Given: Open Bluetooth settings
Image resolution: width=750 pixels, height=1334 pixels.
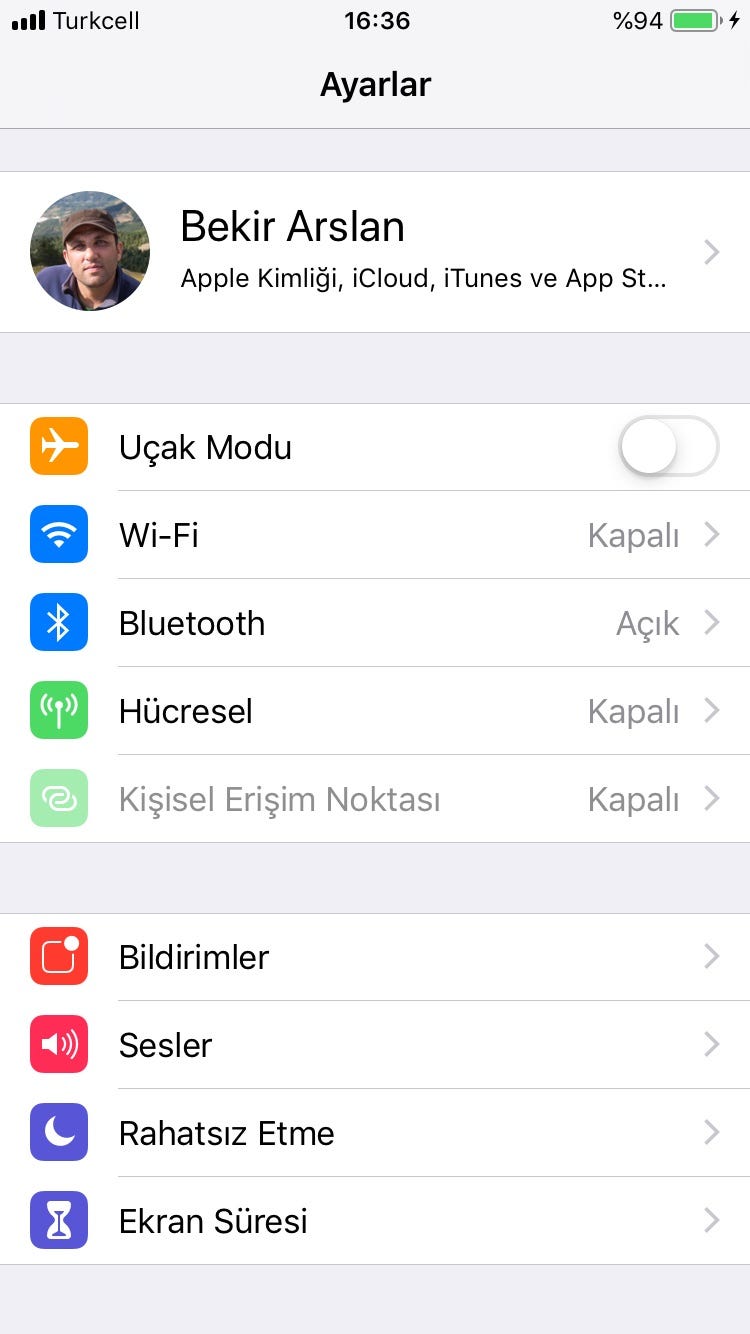Looking at the screenshot, I should [x=375, y=623].
